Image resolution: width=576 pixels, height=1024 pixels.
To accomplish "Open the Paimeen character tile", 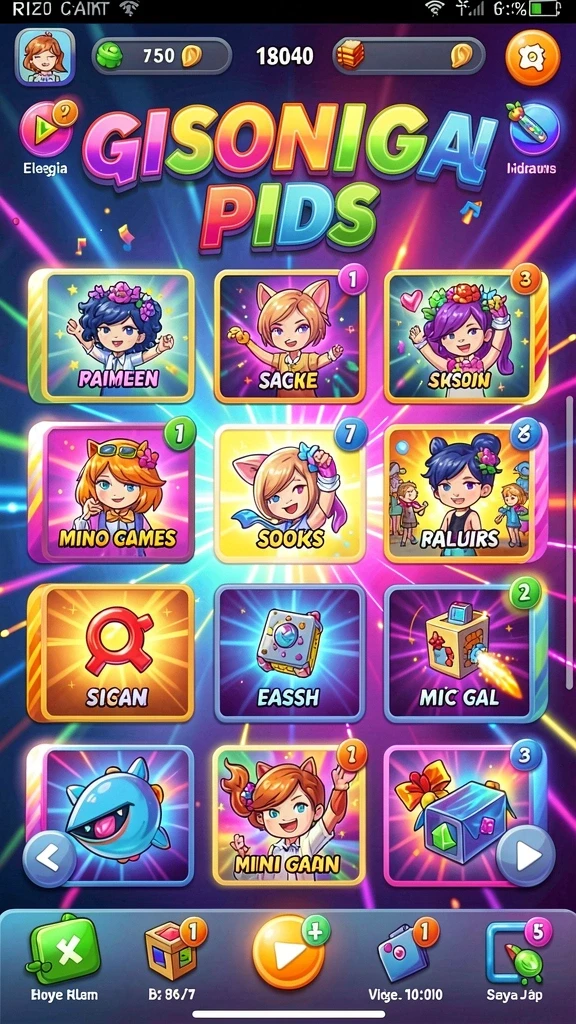I will 112,336.
